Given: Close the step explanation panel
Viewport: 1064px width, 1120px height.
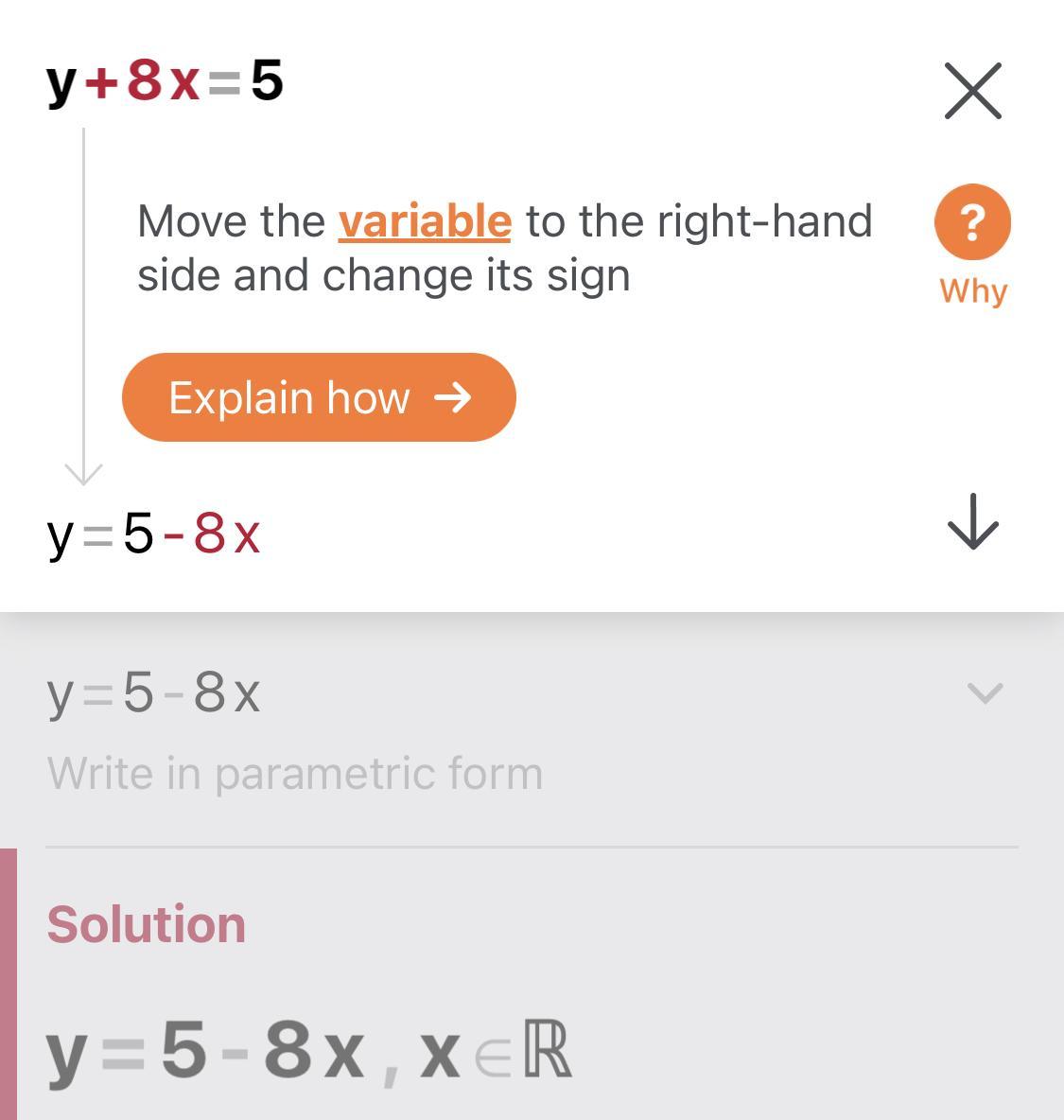Looking at the screenshot, I should pyautogui.click(x=972, y=91).
